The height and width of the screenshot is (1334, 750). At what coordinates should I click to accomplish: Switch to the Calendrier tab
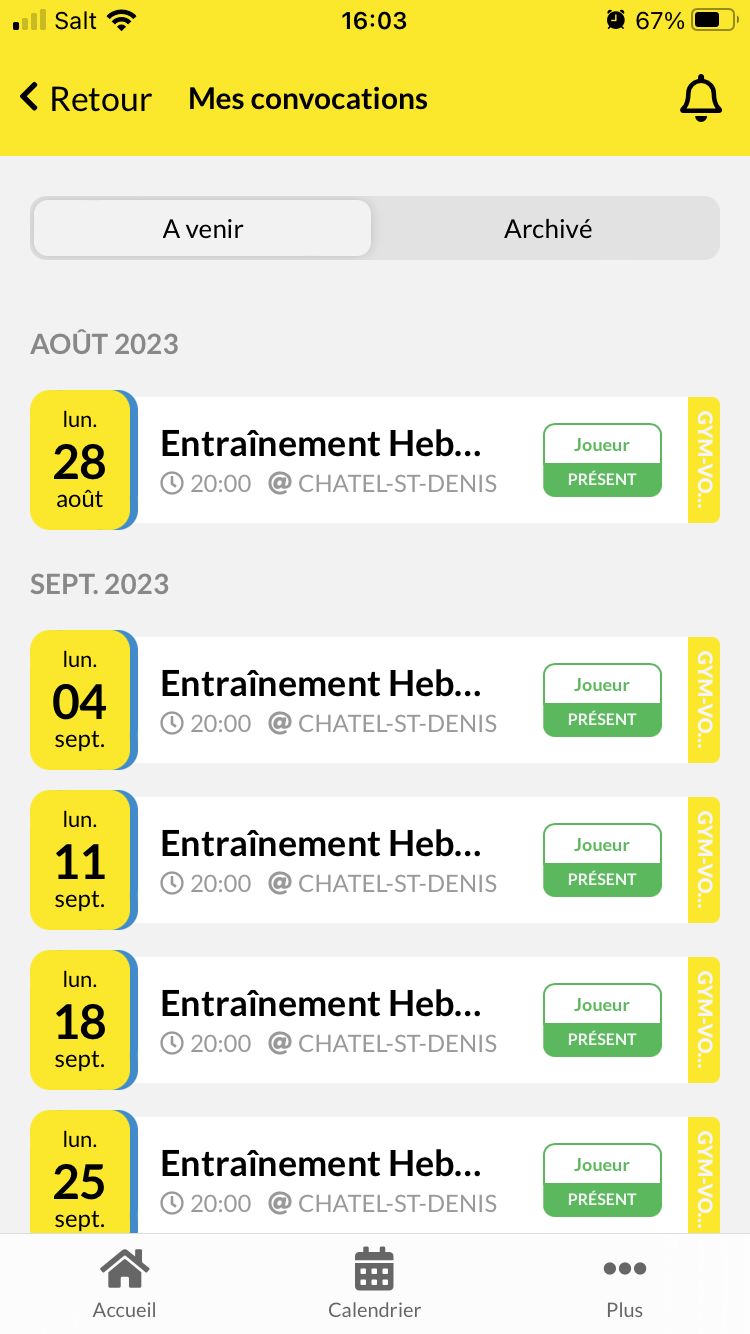tap(374, 1284)
